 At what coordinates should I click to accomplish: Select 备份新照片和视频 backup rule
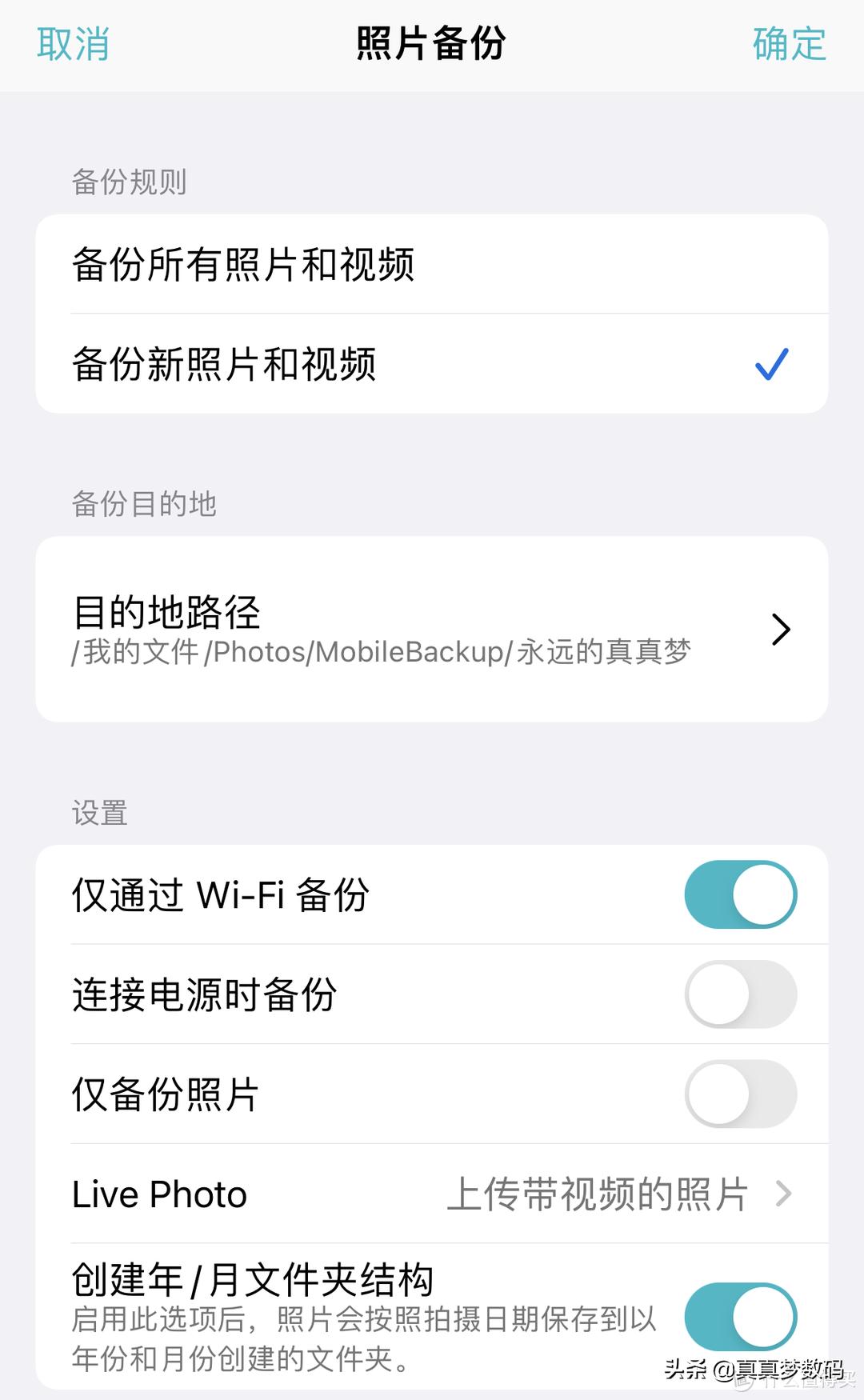[x=224, y=364]
